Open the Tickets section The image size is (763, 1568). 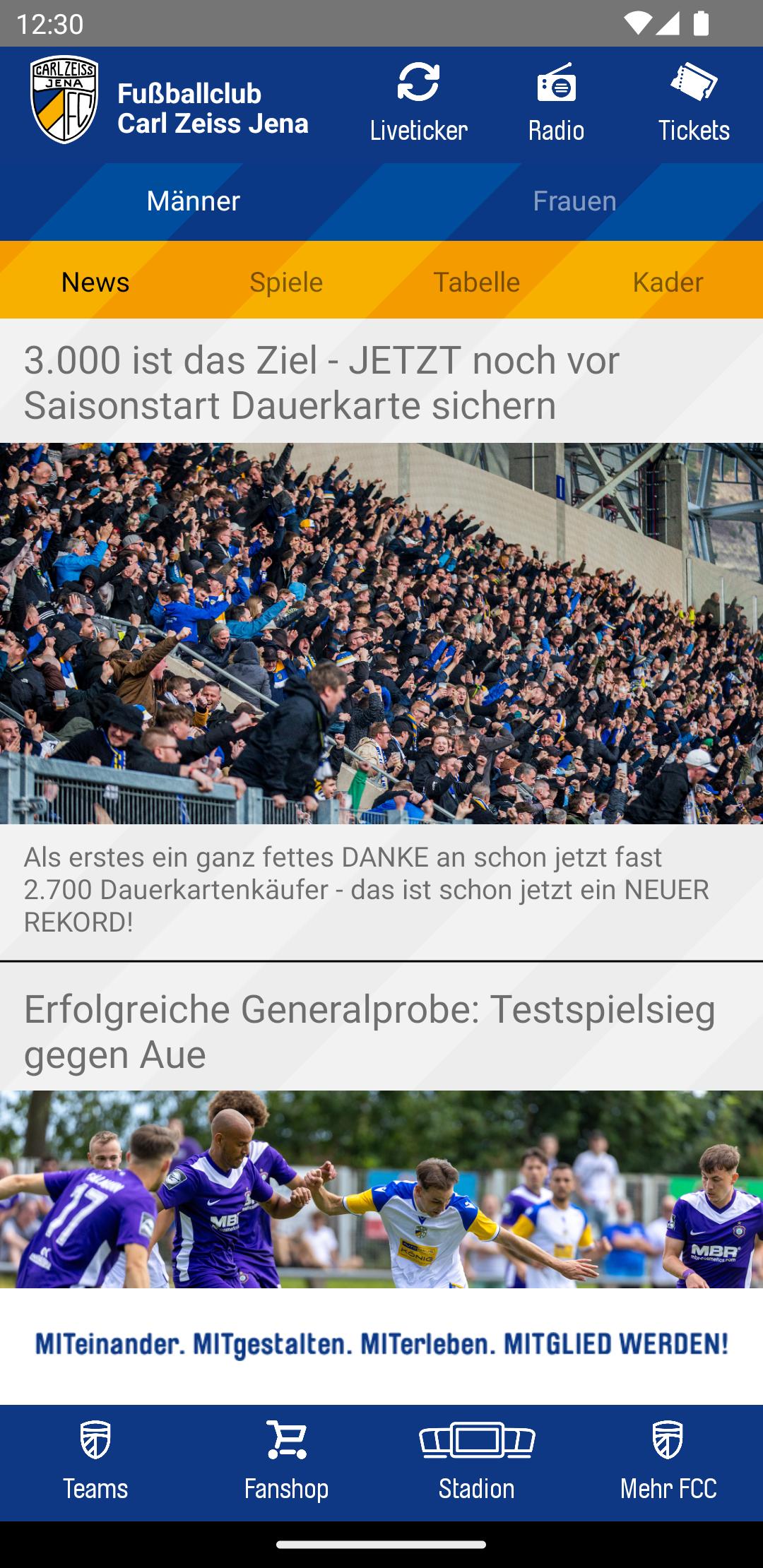[x=694, y=104]
